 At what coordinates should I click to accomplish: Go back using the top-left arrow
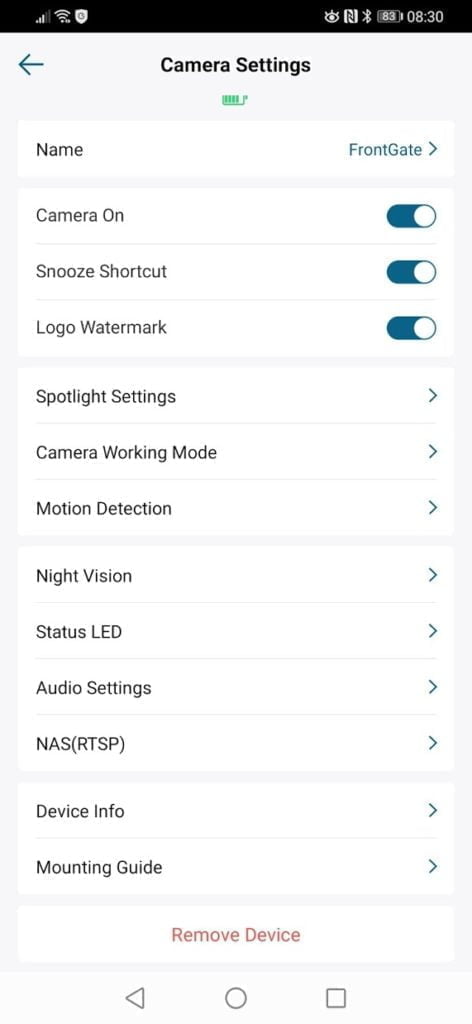pos(31,65)
